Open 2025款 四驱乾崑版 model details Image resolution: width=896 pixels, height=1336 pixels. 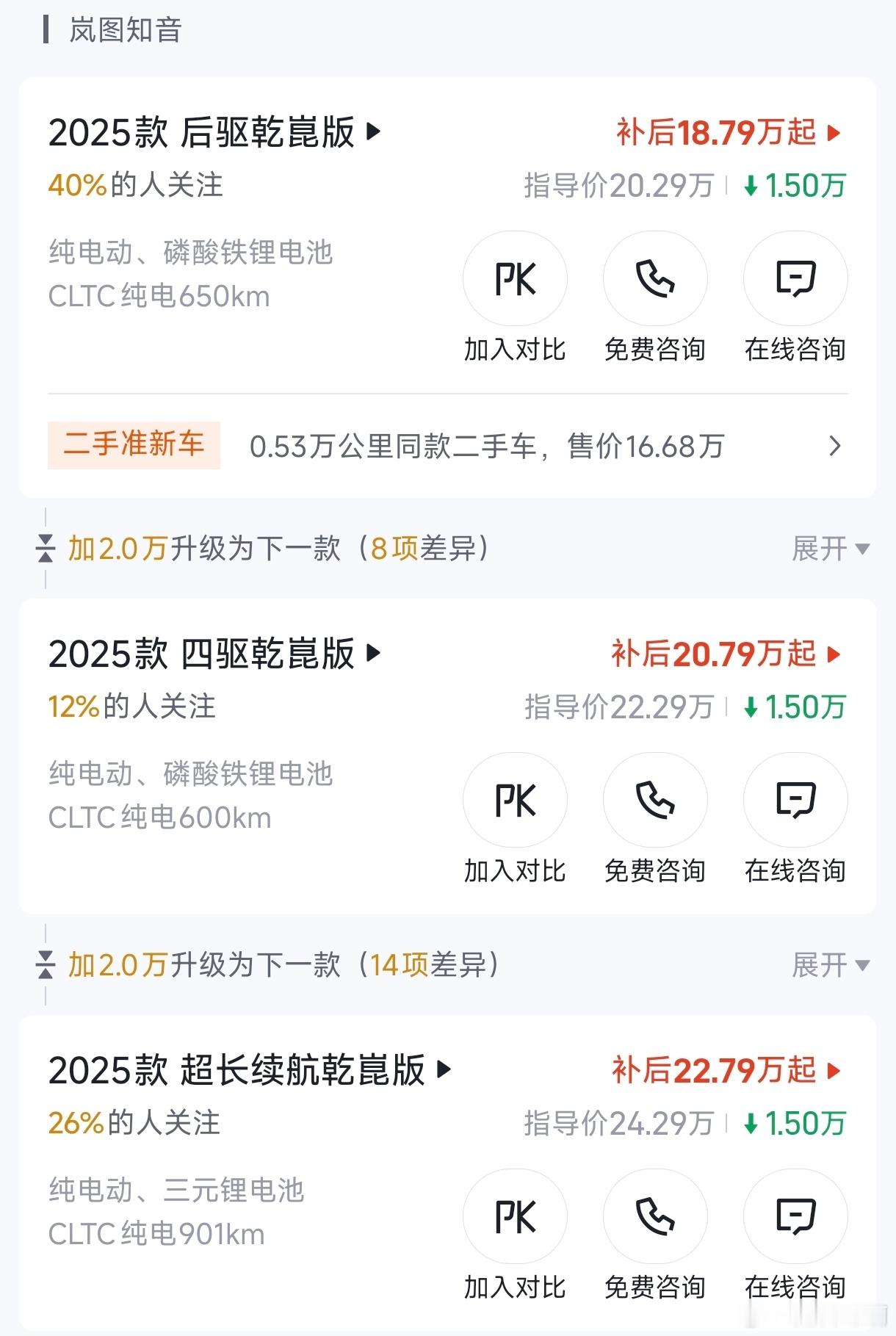214,654
